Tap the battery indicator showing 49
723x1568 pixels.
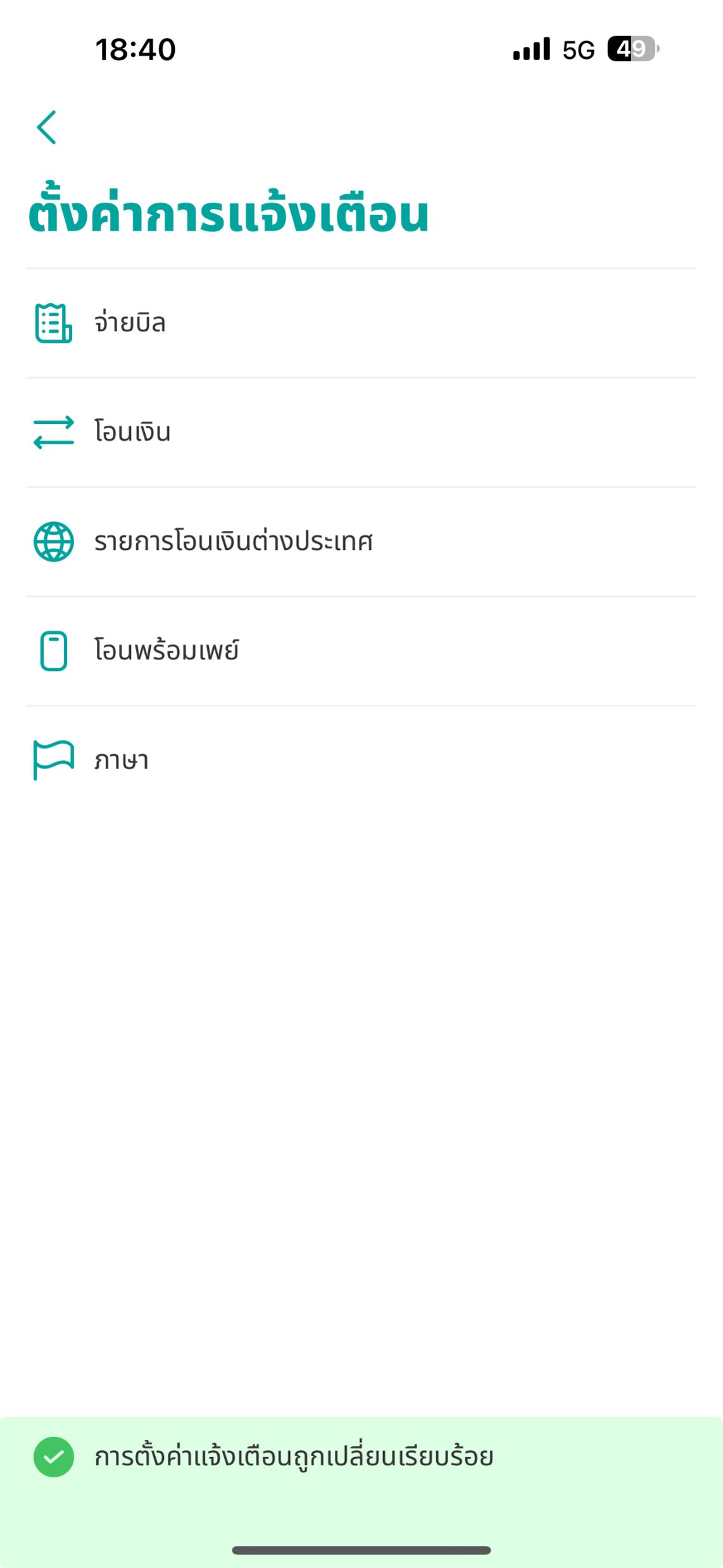pos(629,48)
